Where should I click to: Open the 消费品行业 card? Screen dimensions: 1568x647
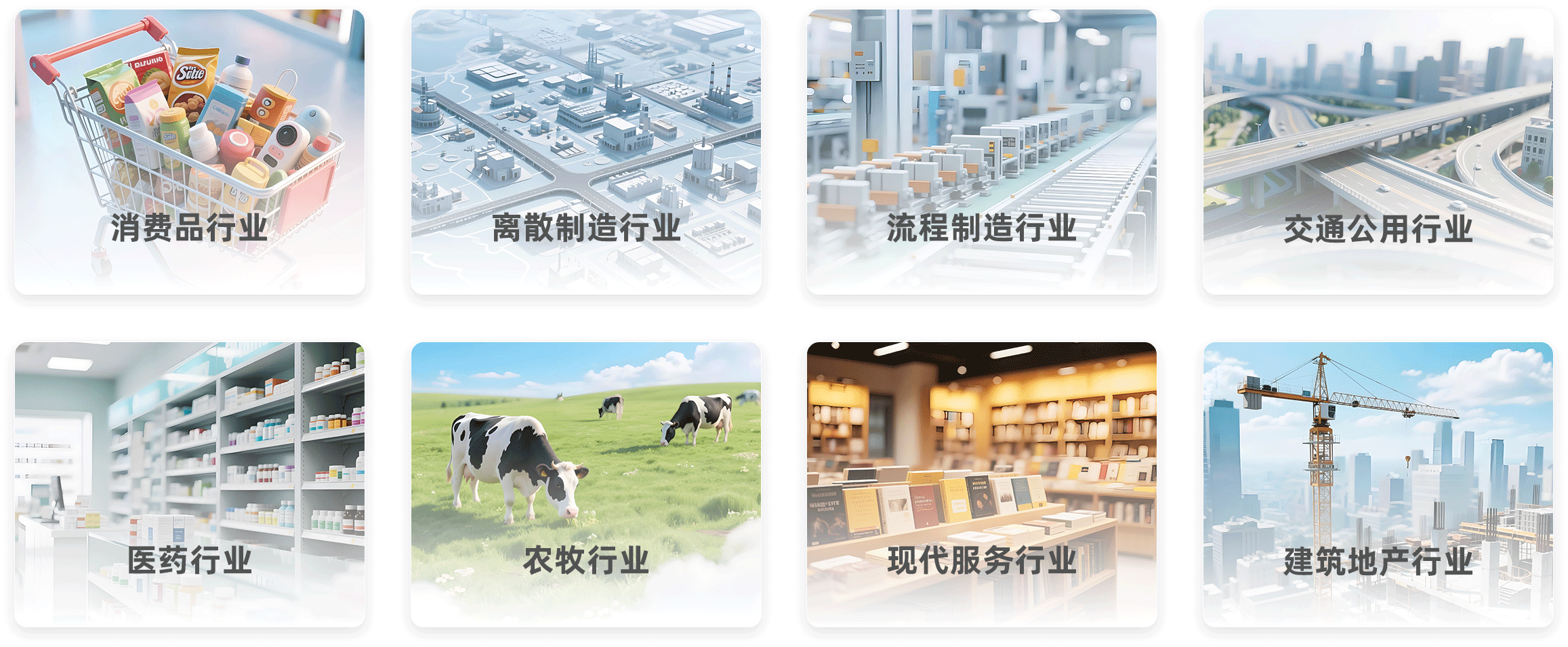click(190, 152)
